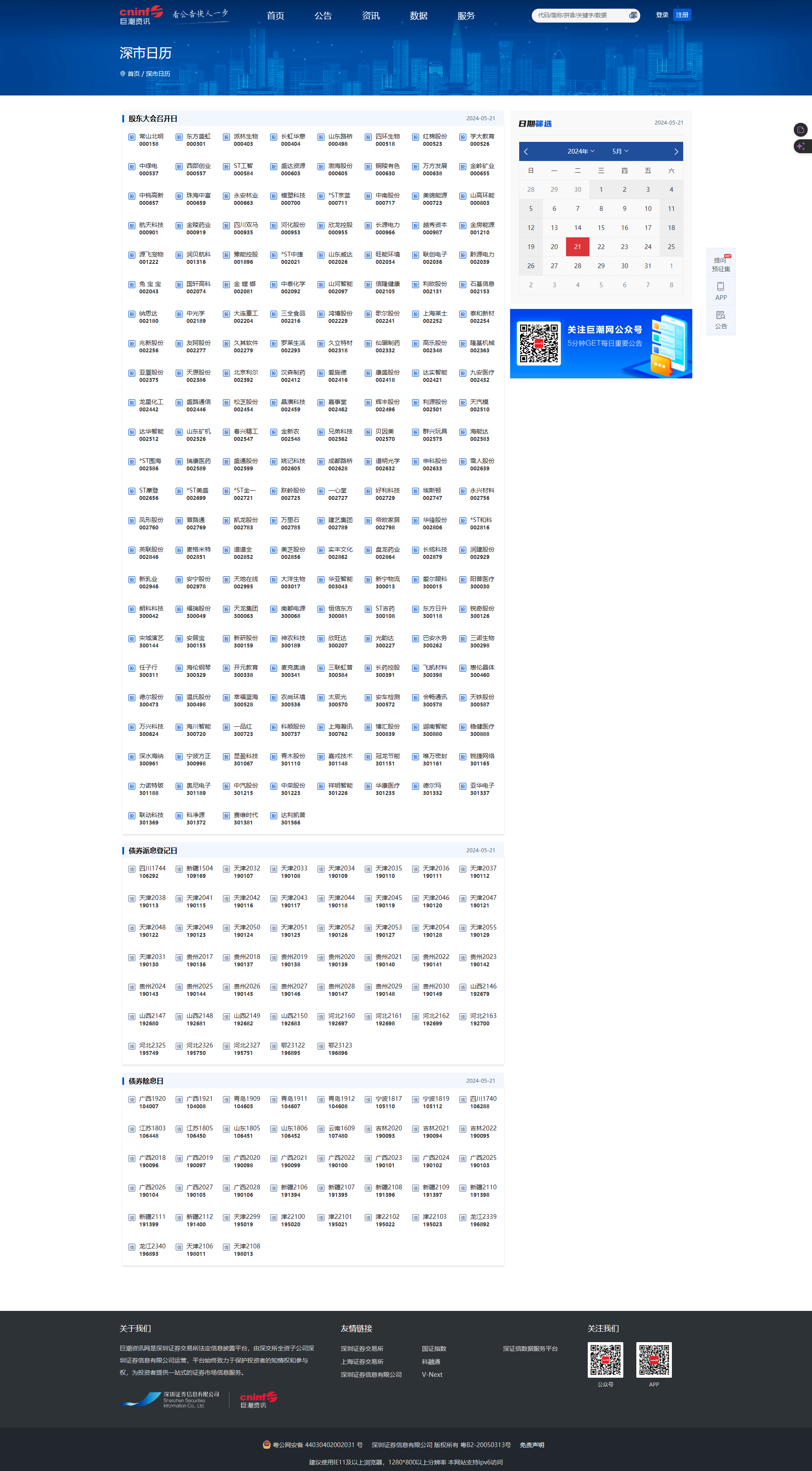
Task: Expand the 2024年 year dropdown
Action: (581, 151)
